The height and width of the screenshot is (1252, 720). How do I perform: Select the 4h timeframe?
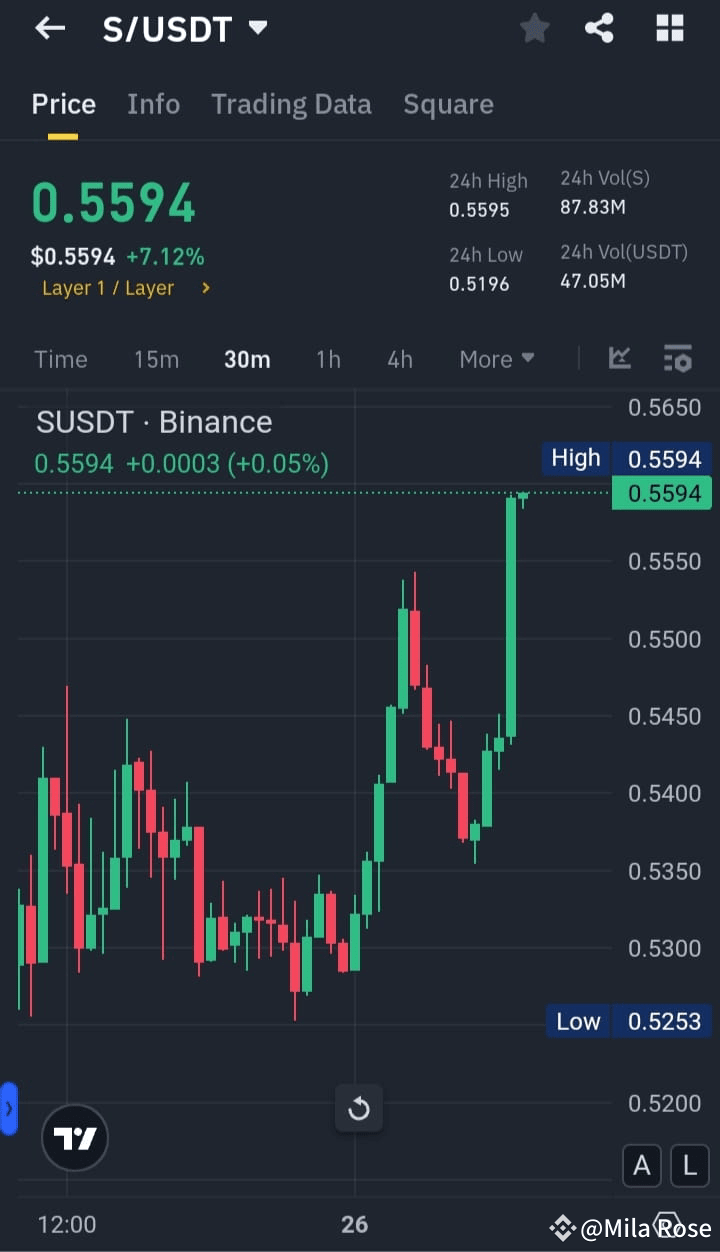(399, 358)
